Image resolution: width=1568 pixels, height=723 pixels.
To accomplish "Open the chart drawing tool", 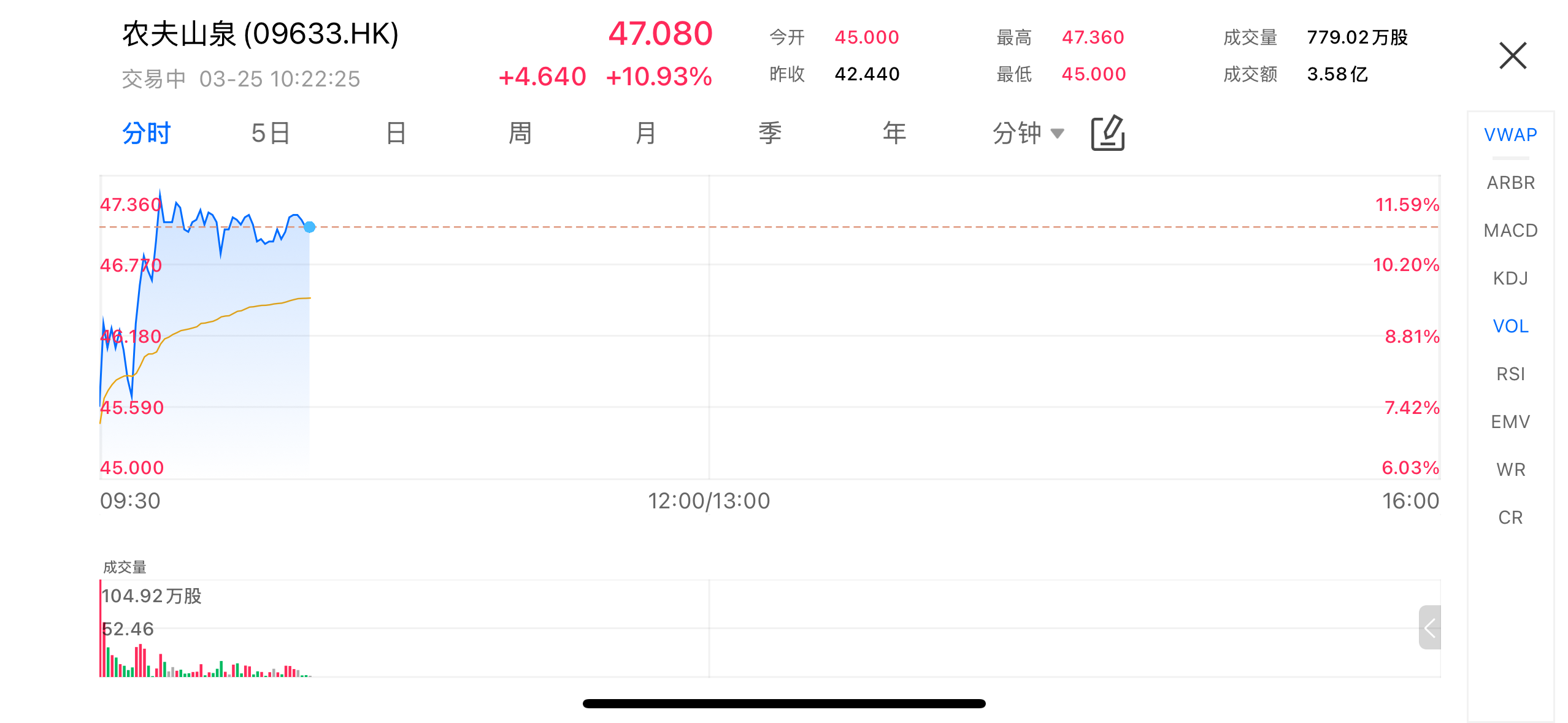I will (x=1107, y=133).
